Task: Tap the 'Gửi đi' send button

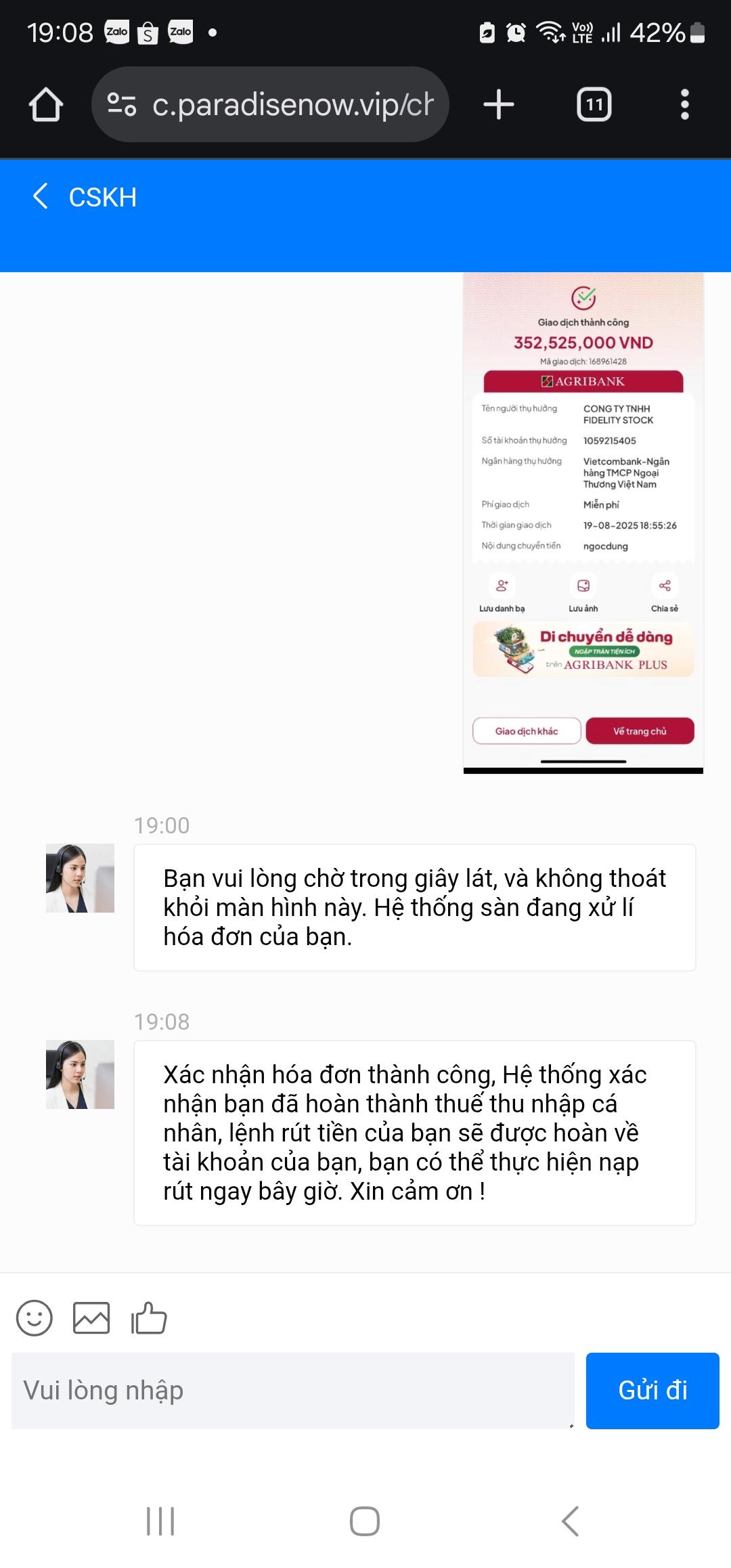Action: coord(652,1391)
